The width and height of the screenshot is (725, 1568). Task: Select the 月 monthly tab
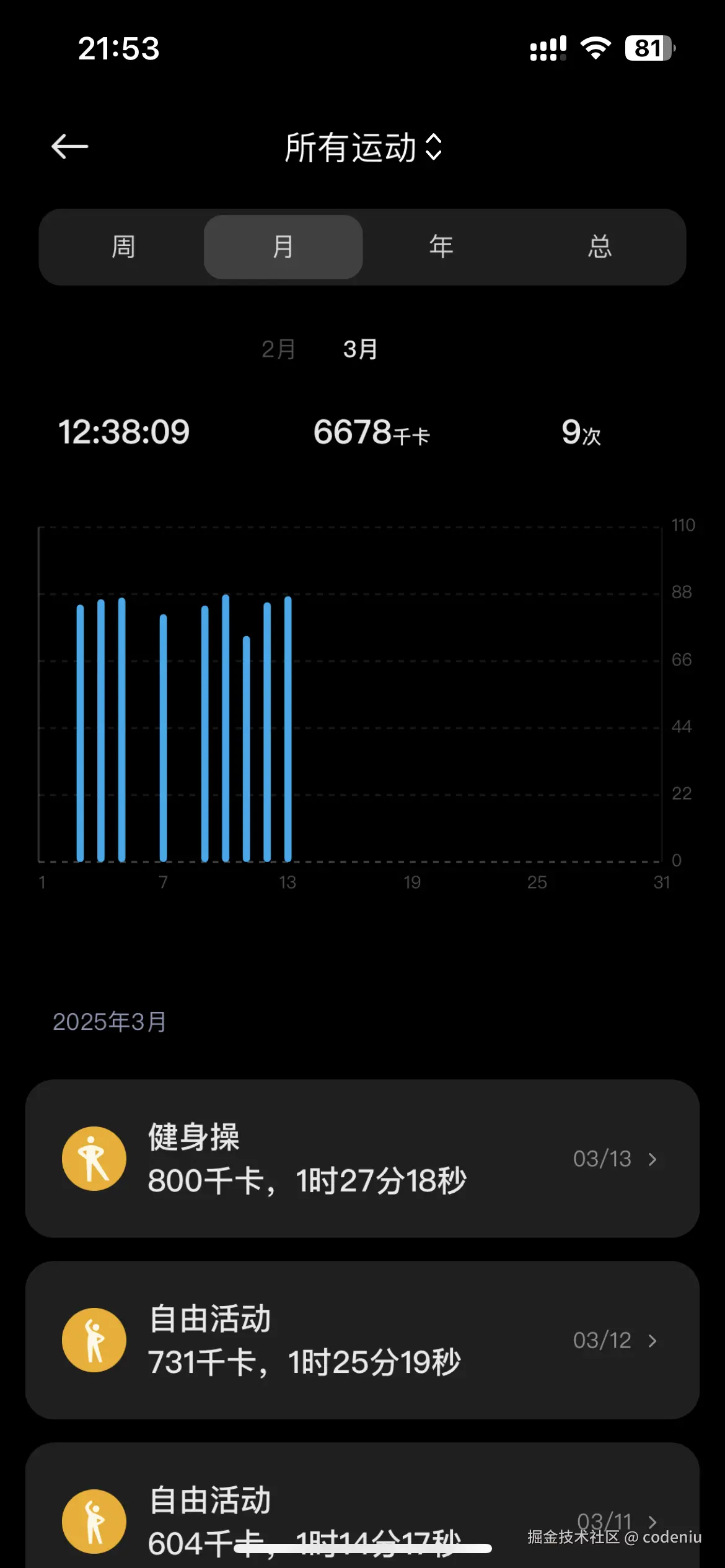[283, 246]
